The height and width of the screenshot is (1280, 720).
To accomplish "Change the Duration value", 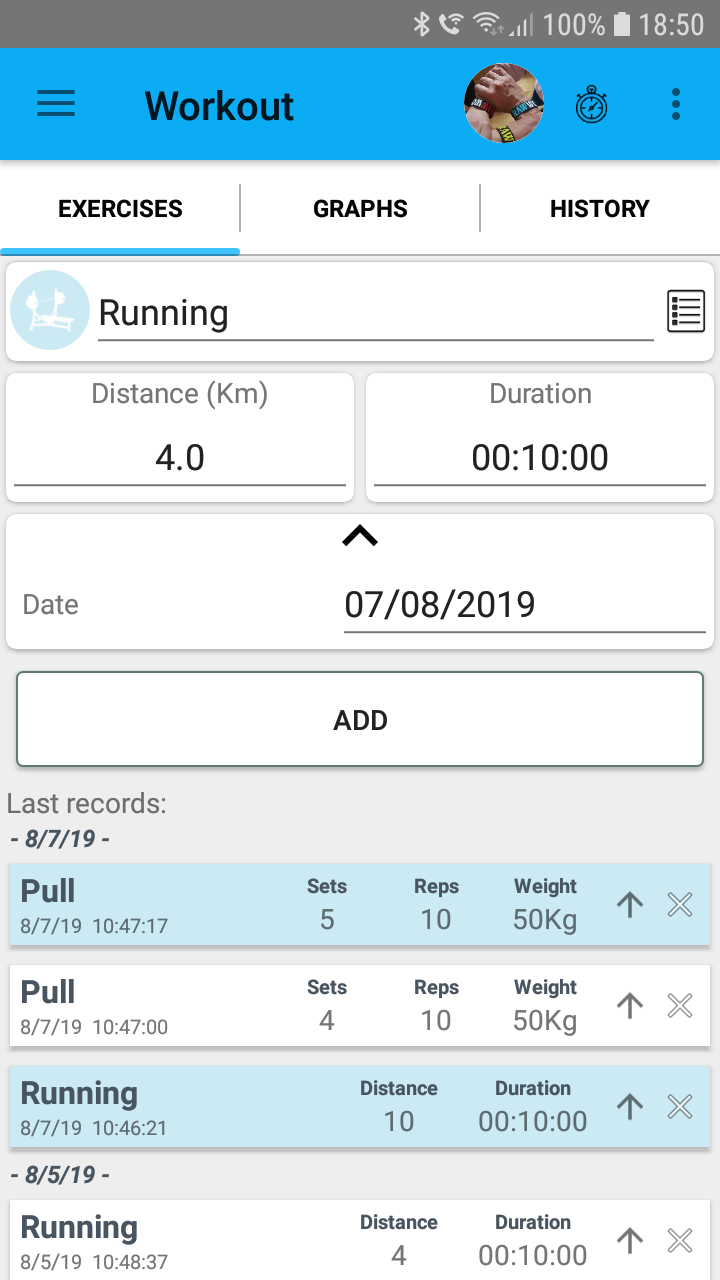I will point(540,458).
